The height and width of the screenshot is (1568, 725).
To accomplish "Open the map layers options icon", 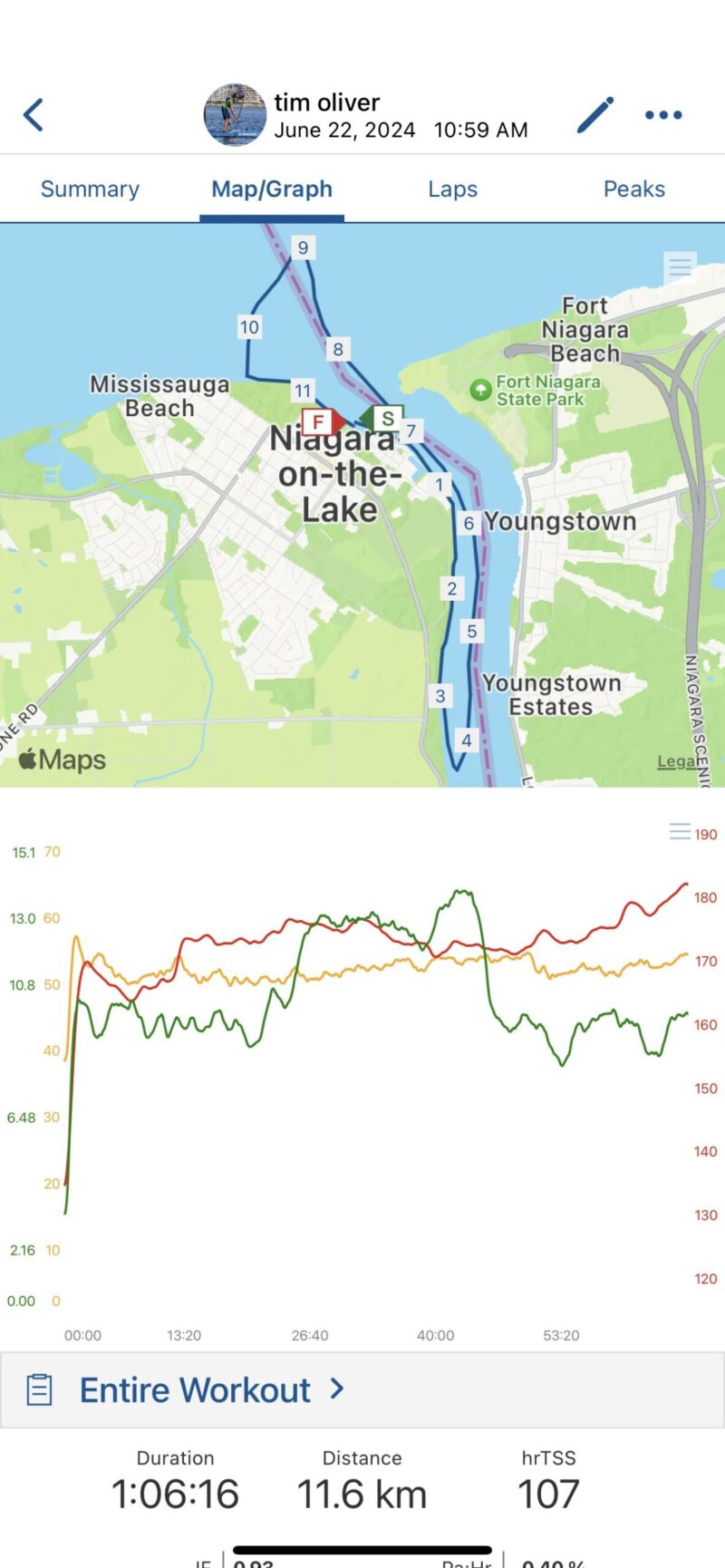I will [x=680, y=266].
